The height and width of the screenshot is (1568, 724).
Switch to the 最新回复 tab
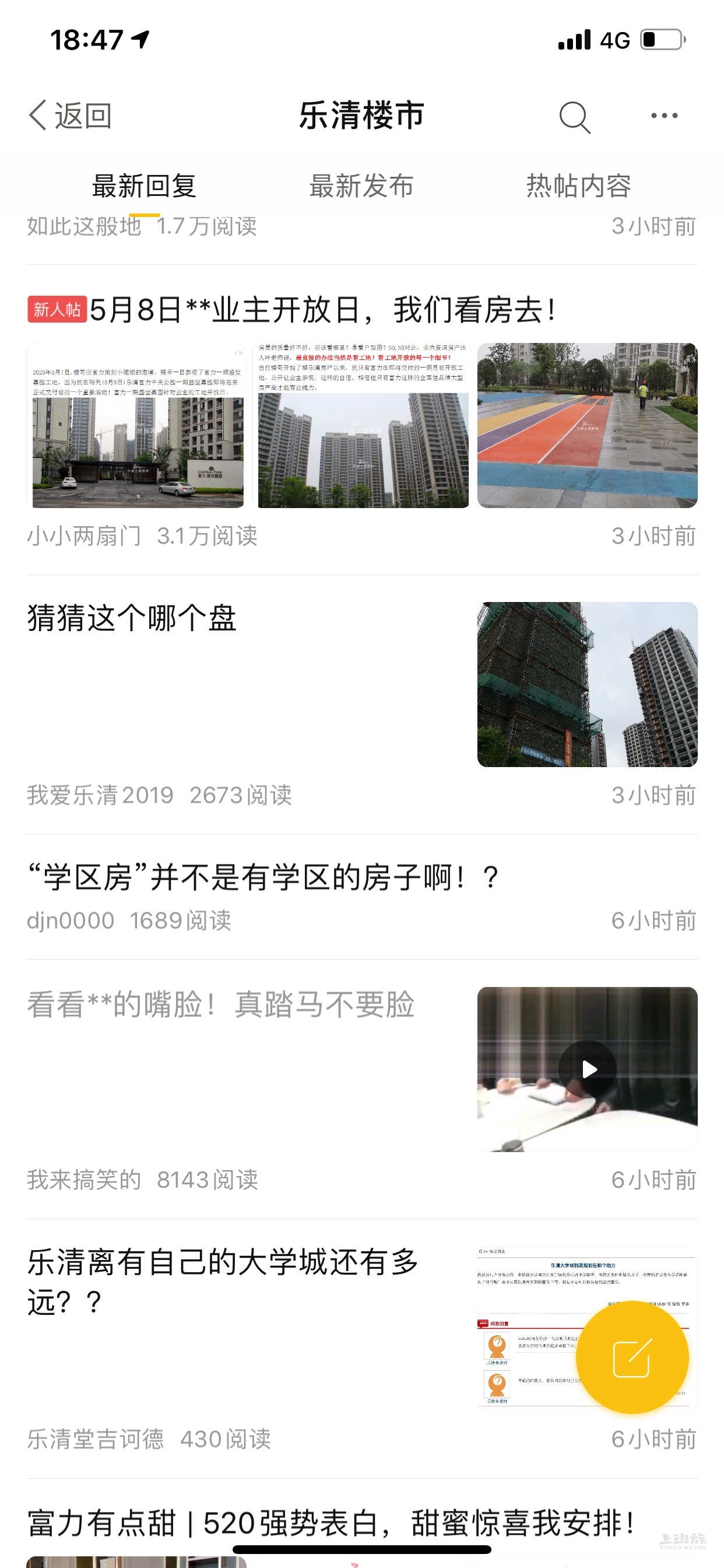point(144,185)
